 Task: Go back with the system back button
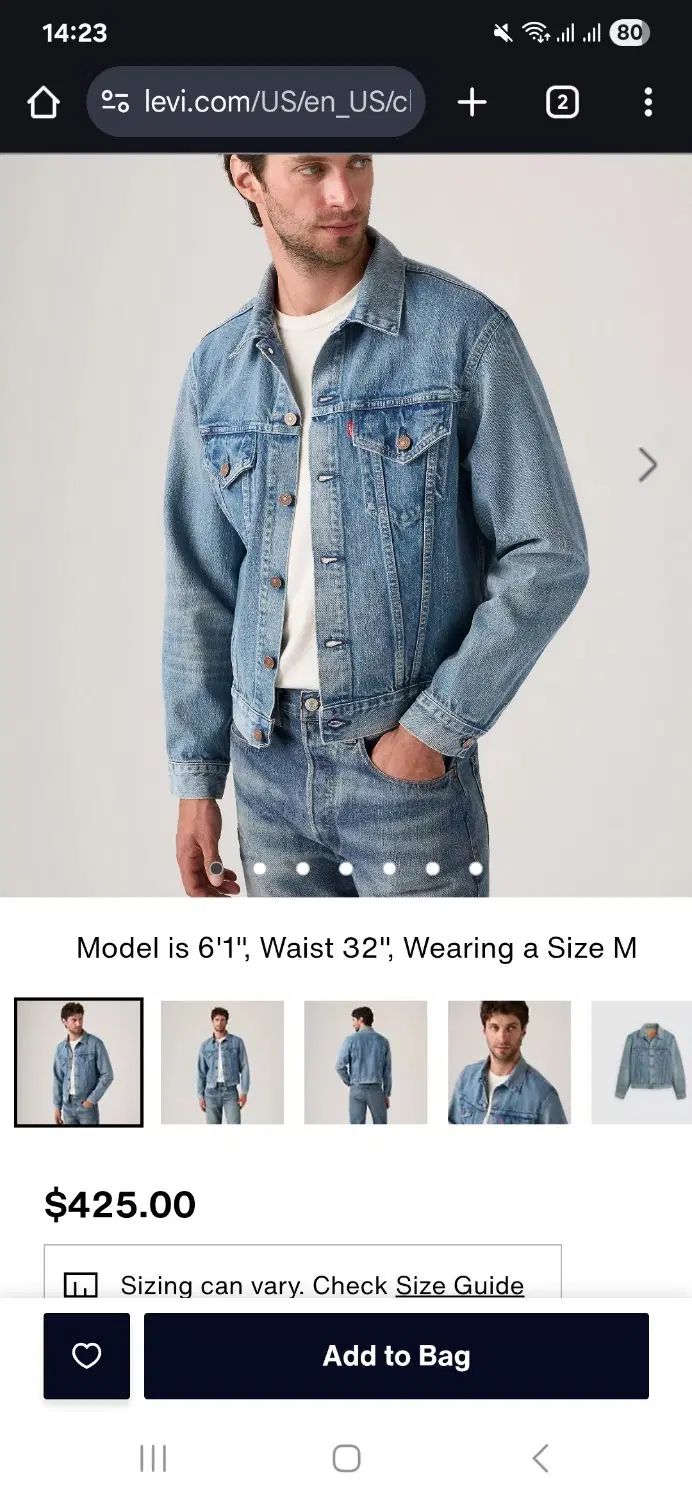(x=540, y=1458)
